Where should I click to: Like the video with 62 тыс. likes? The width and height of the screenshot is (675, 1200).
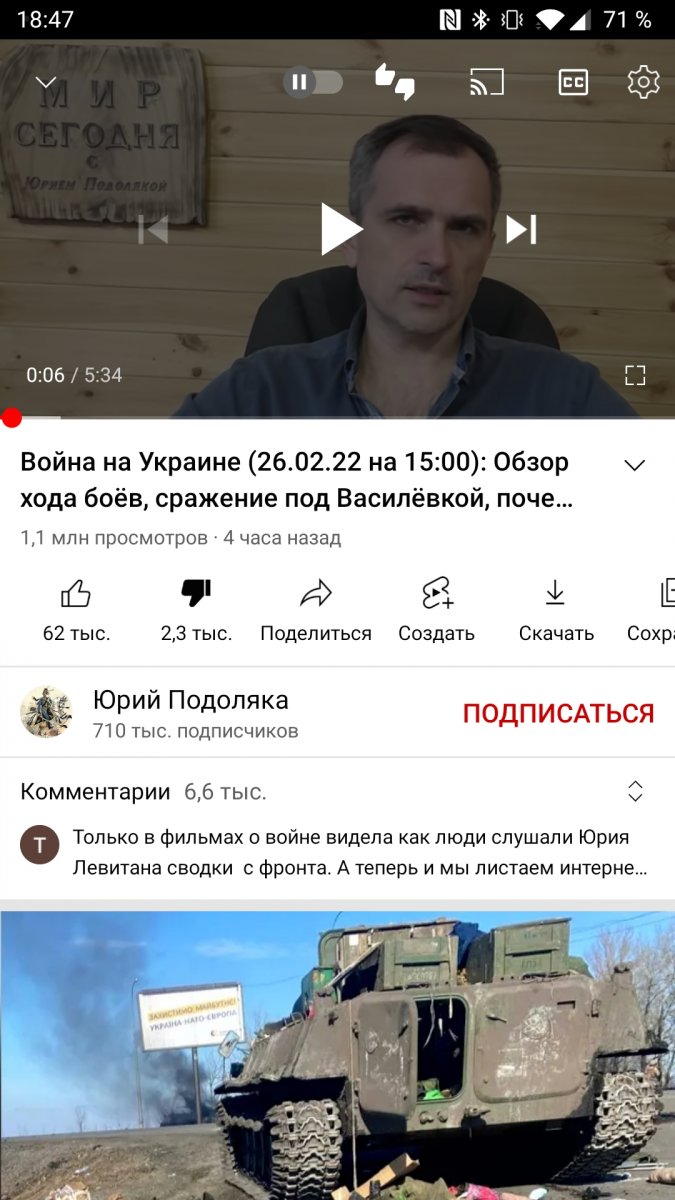[x=76, y=609]
